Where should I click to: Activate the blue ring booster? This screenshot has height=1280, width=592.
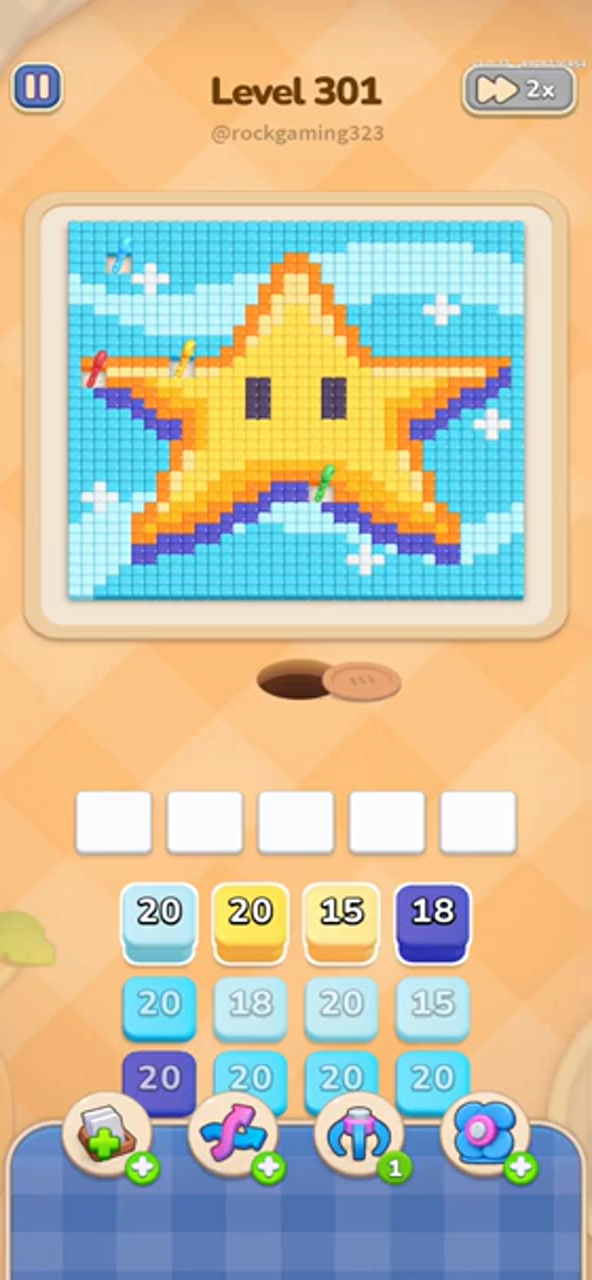[486, 1137]
